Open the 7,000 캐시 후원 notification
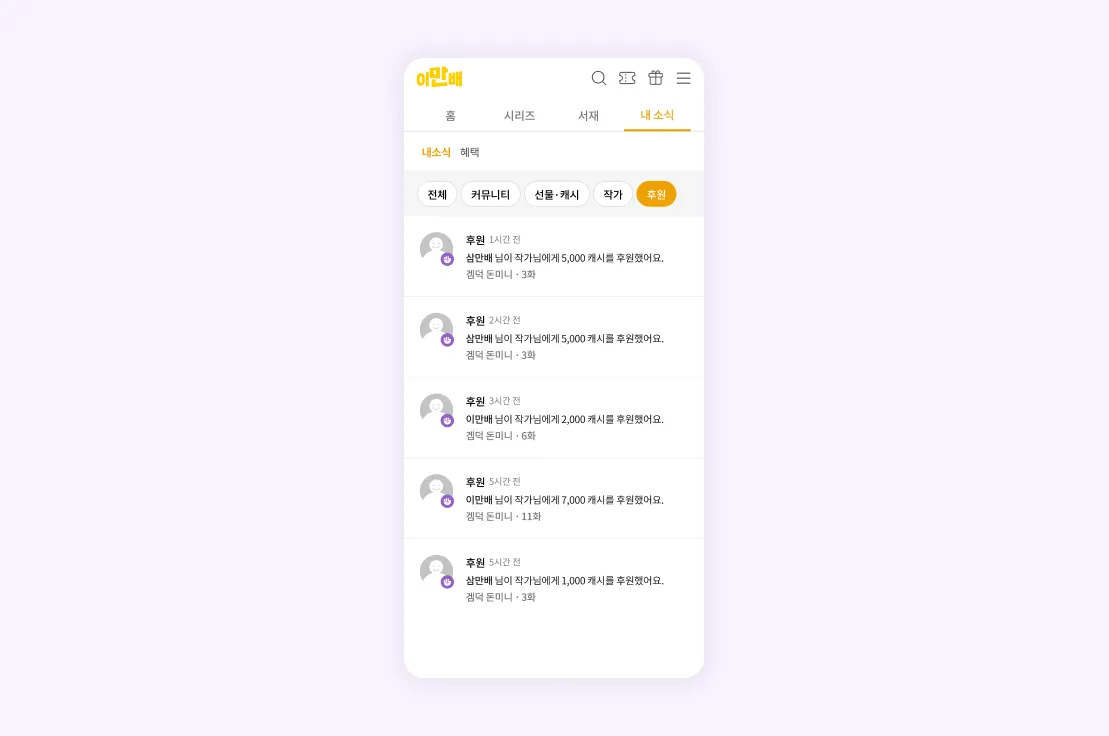Viewport: 1109px width, 736px height. [564, 499]
